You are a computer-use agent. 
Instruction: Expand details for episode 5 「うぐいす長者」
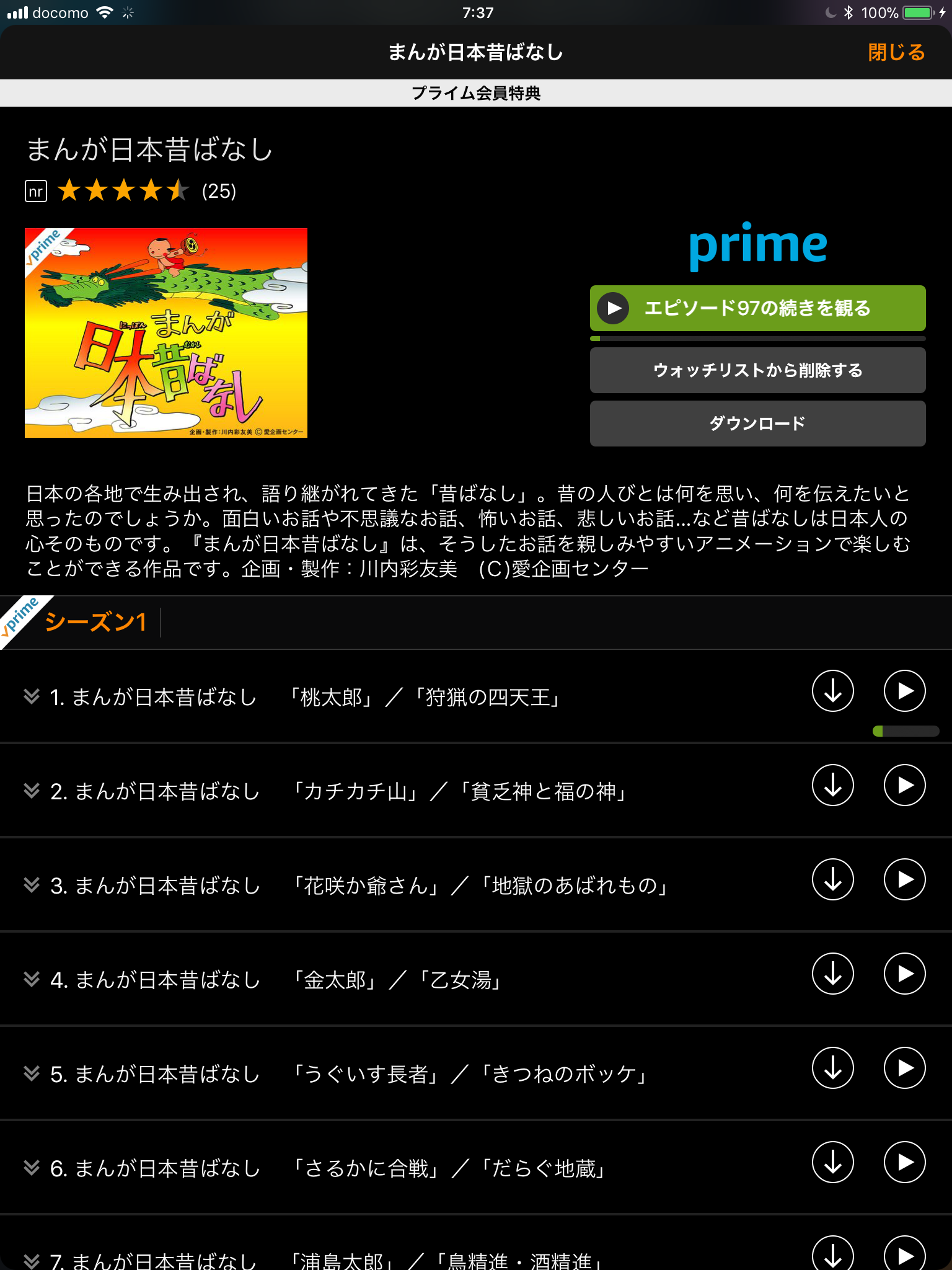pos(32,1073)
